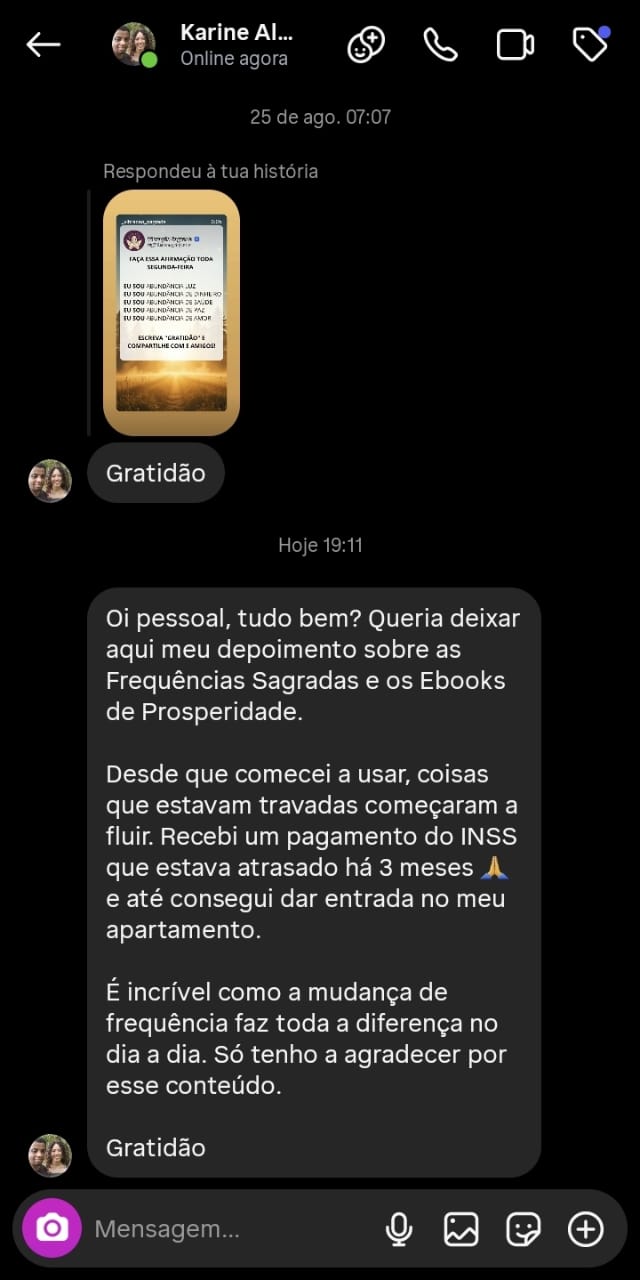640x1280 pixels.
Task: Start a voice call with Karine
Action: pos(440,45)
